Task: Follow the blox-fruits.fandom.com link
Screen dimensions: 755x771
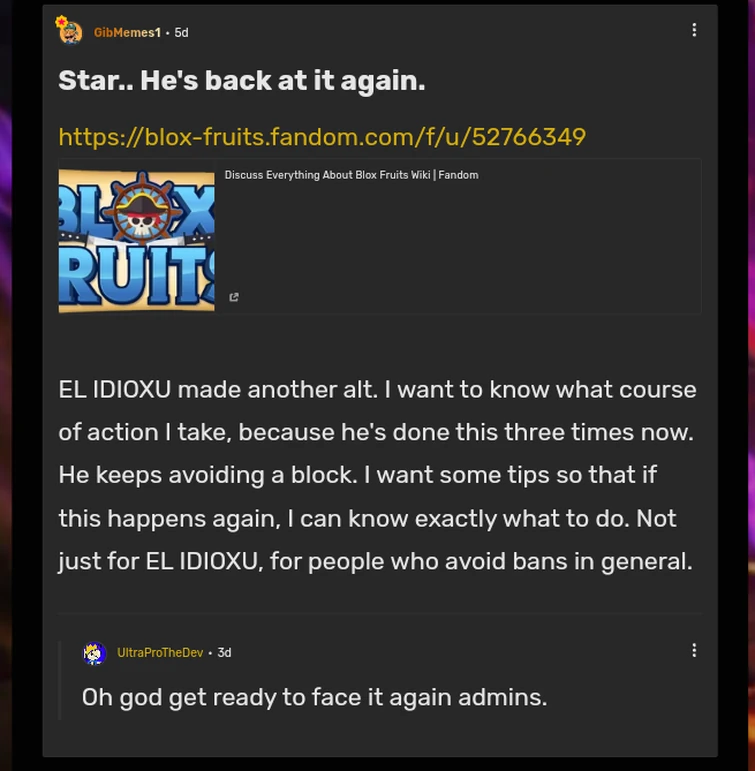Action: click(321, 137)
